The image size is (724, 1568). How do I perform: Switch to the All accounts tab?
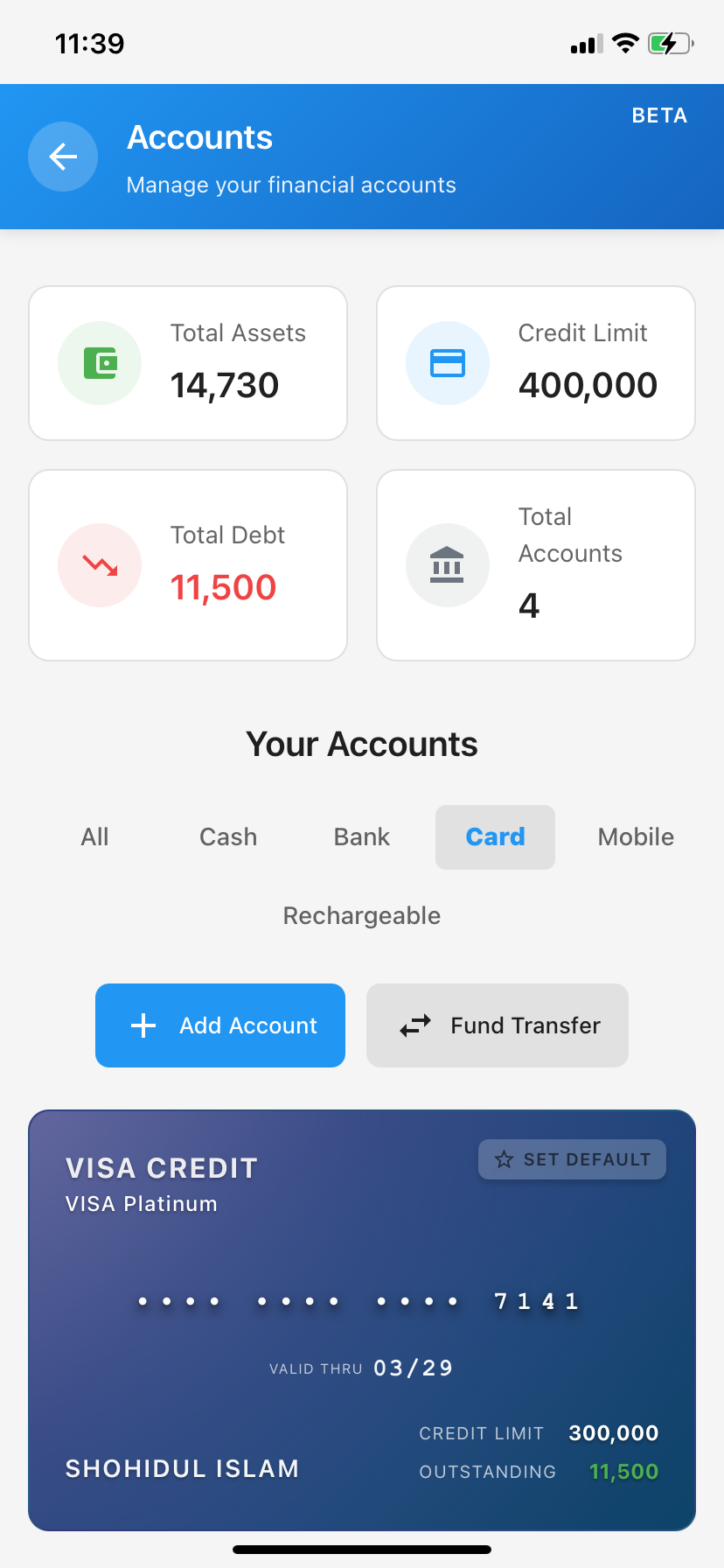[94, 836]
